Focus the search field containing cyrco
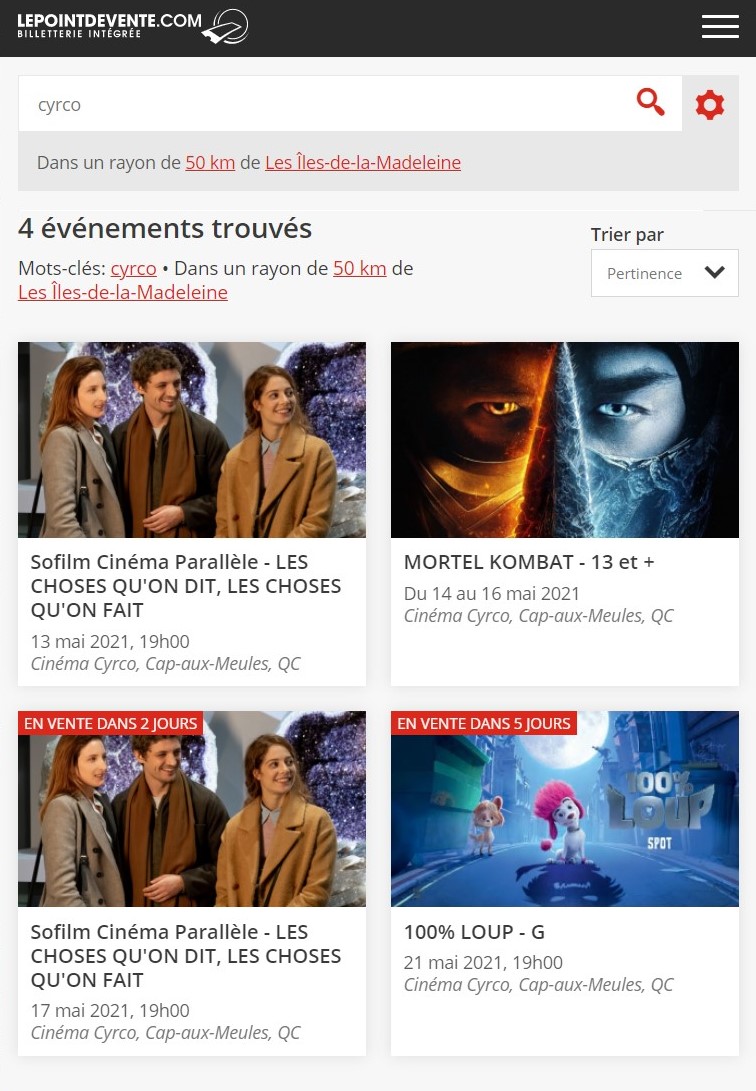The width and height of the screenshot is (756, 1091). coord(320,104)
